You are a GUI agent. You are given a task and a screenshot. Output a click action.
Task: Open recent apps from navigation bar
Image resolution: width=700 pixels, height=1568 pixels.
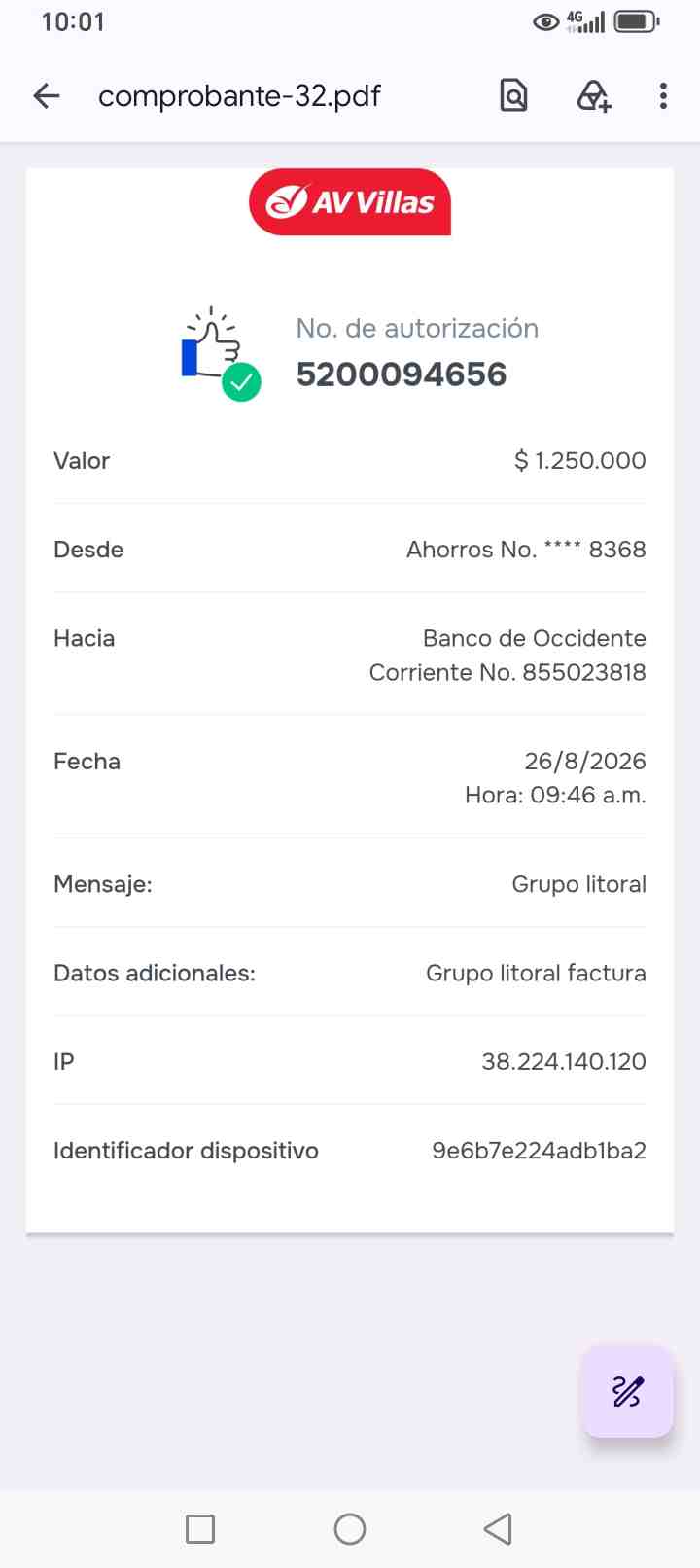[x=200, y=1528]
